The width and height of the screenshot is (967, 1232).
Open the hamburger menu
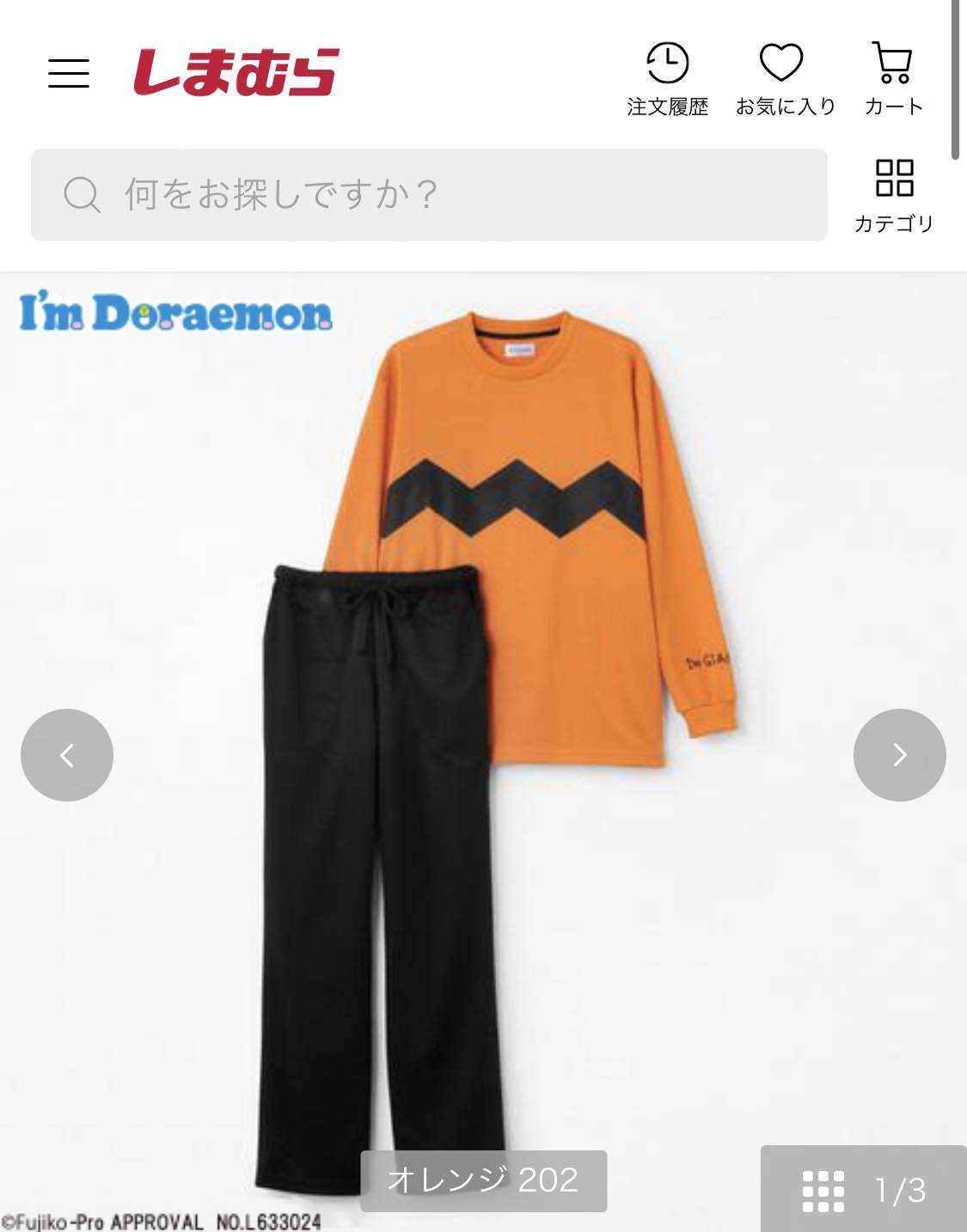pyautogui.click(x=69, y=73)
